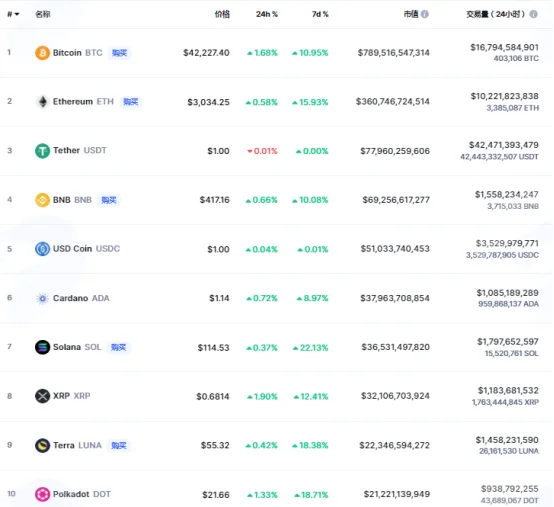Tap the 购买 button next to Ethereum
This screenshot has width=554, height=507.
pyautogui.click(x=130, y=102)
